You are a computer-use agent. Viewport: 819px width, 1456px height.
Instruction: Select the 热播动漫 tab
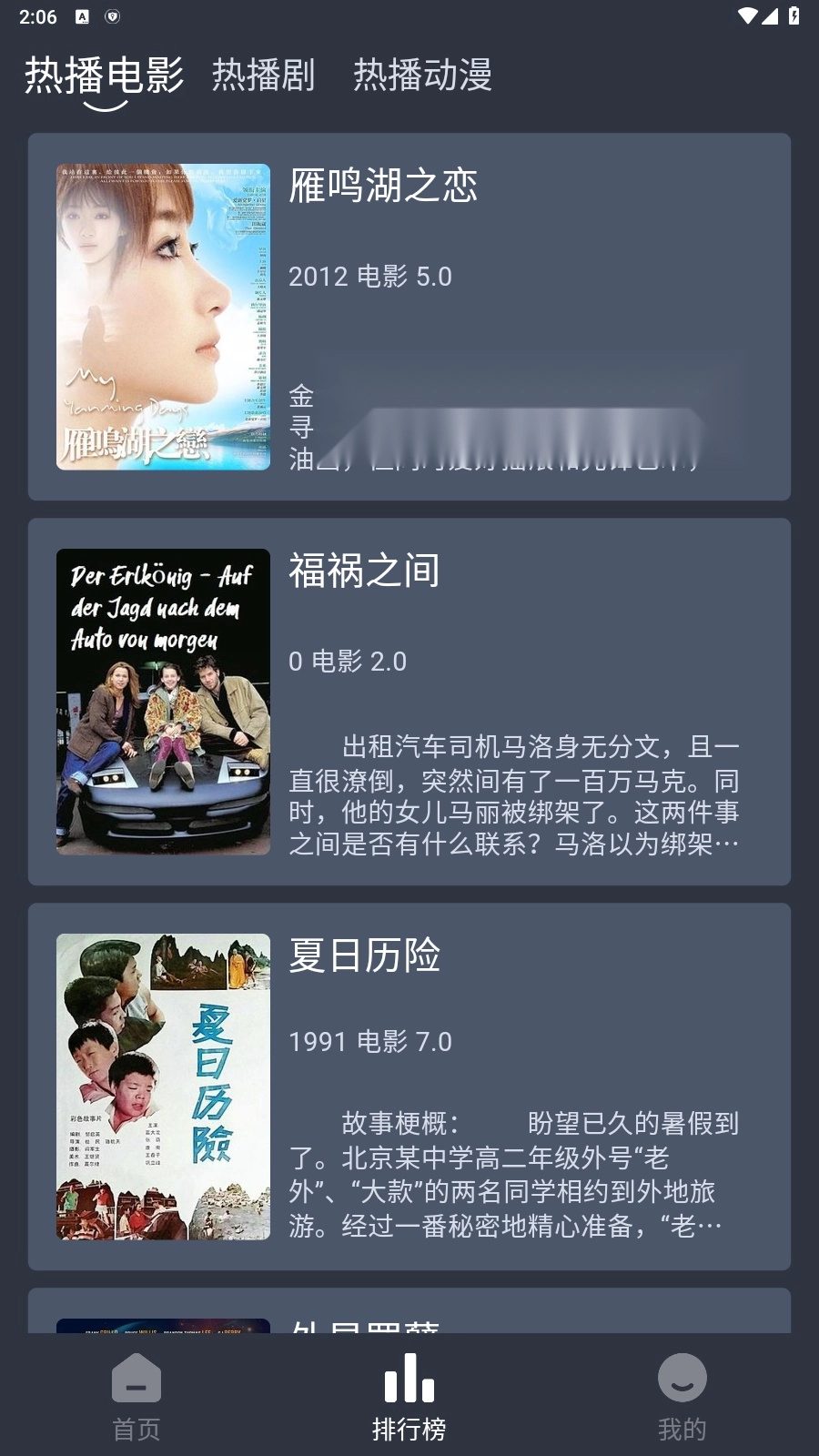point(422,75)
